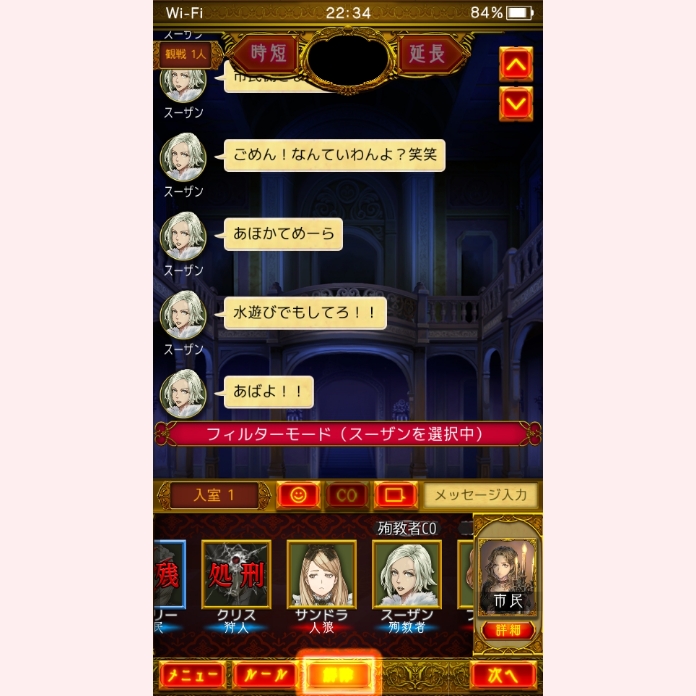Tap the red rectangle icon next to CO
The width and height of the screenshot is (696, 696).
pyautogui.click(x=395, y=495)
